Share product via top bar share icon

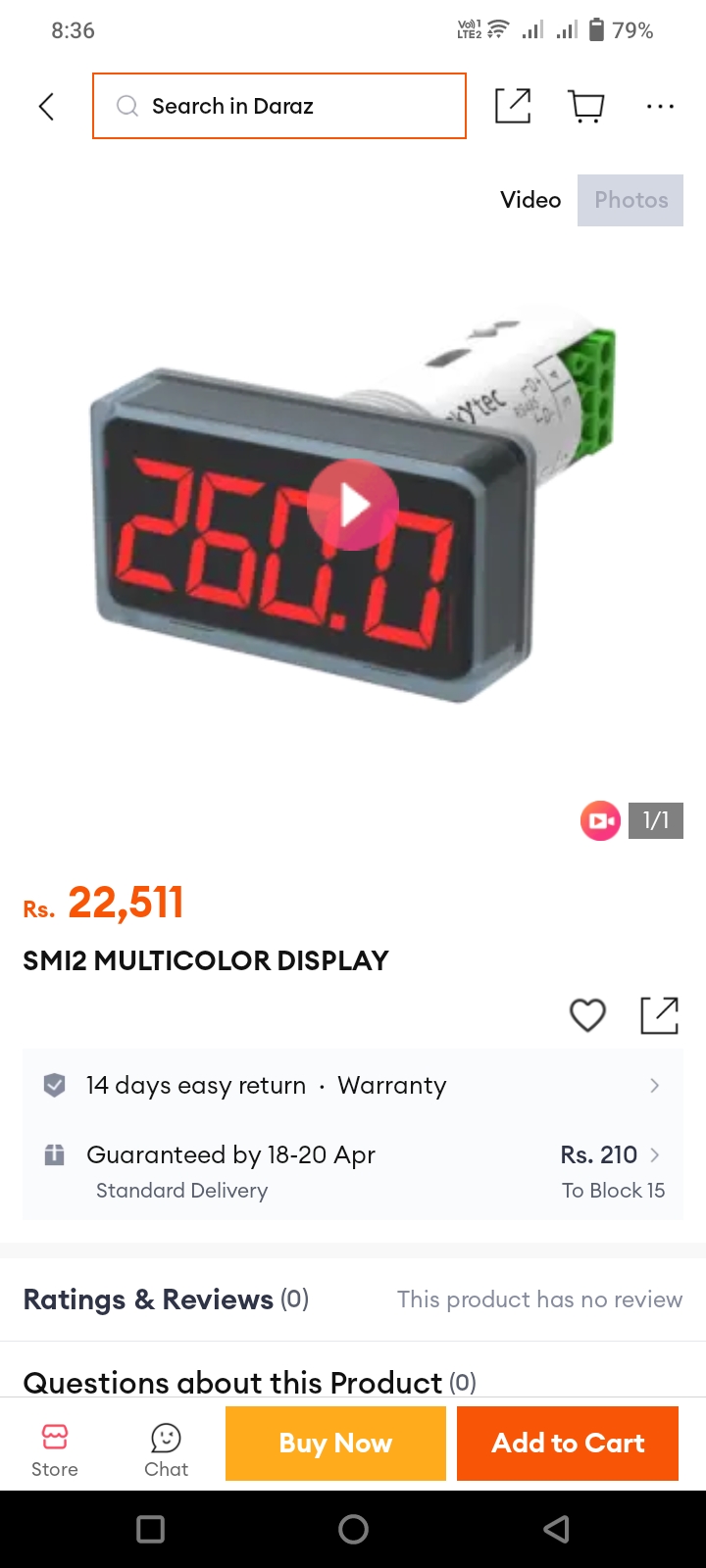512,106
